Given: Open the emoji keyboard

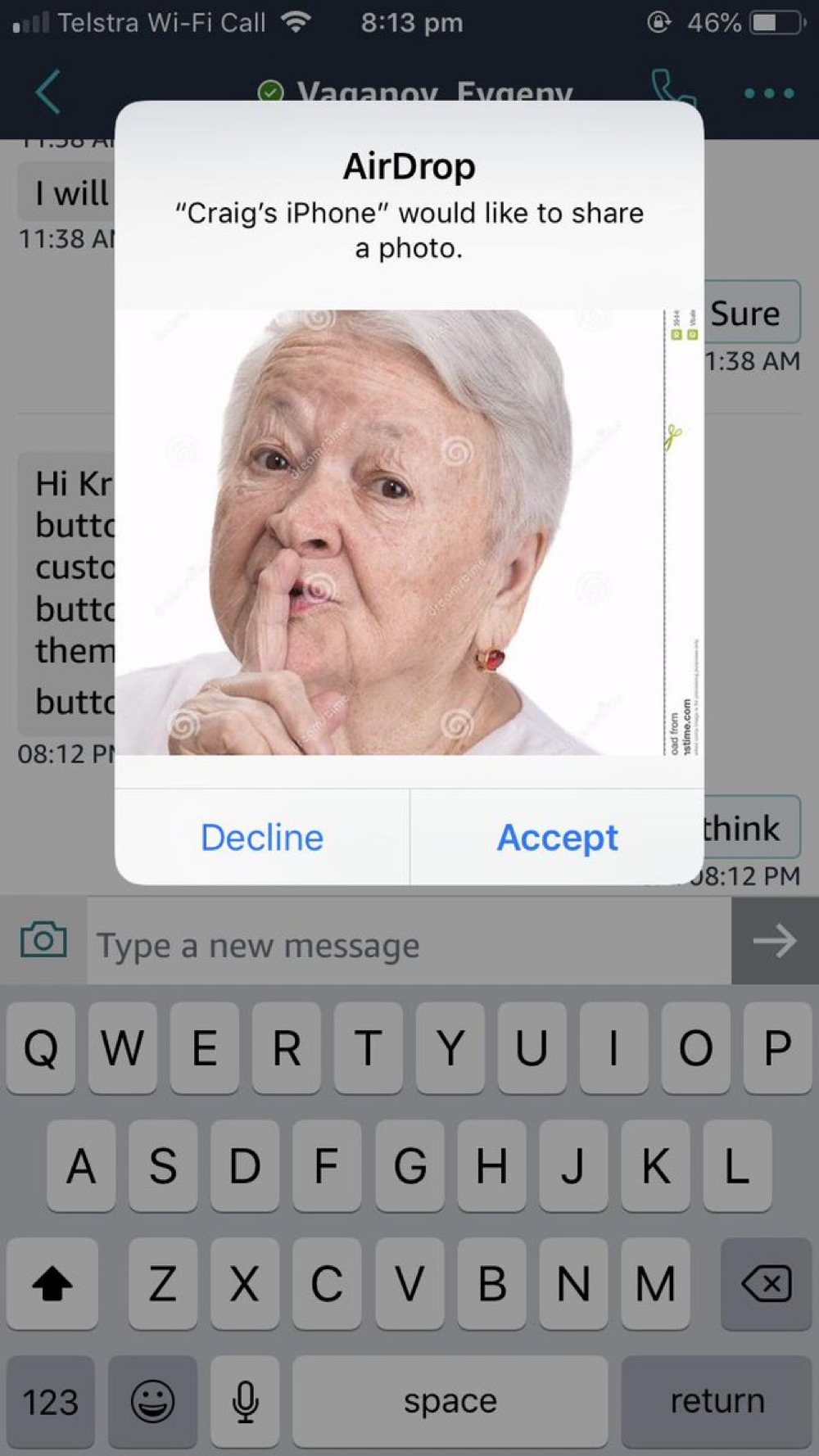Looking at the screenshot, I should [x=152, y=1401].
